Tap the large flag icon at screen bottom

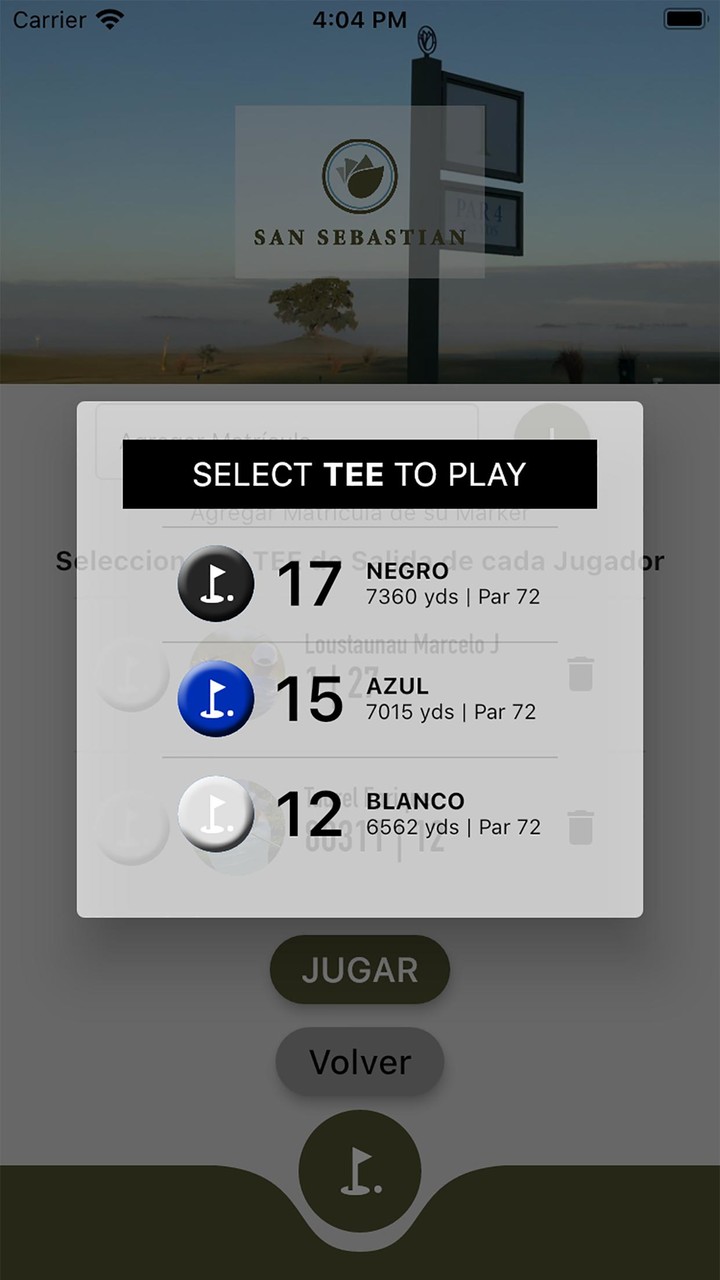tap(360, 1172)
